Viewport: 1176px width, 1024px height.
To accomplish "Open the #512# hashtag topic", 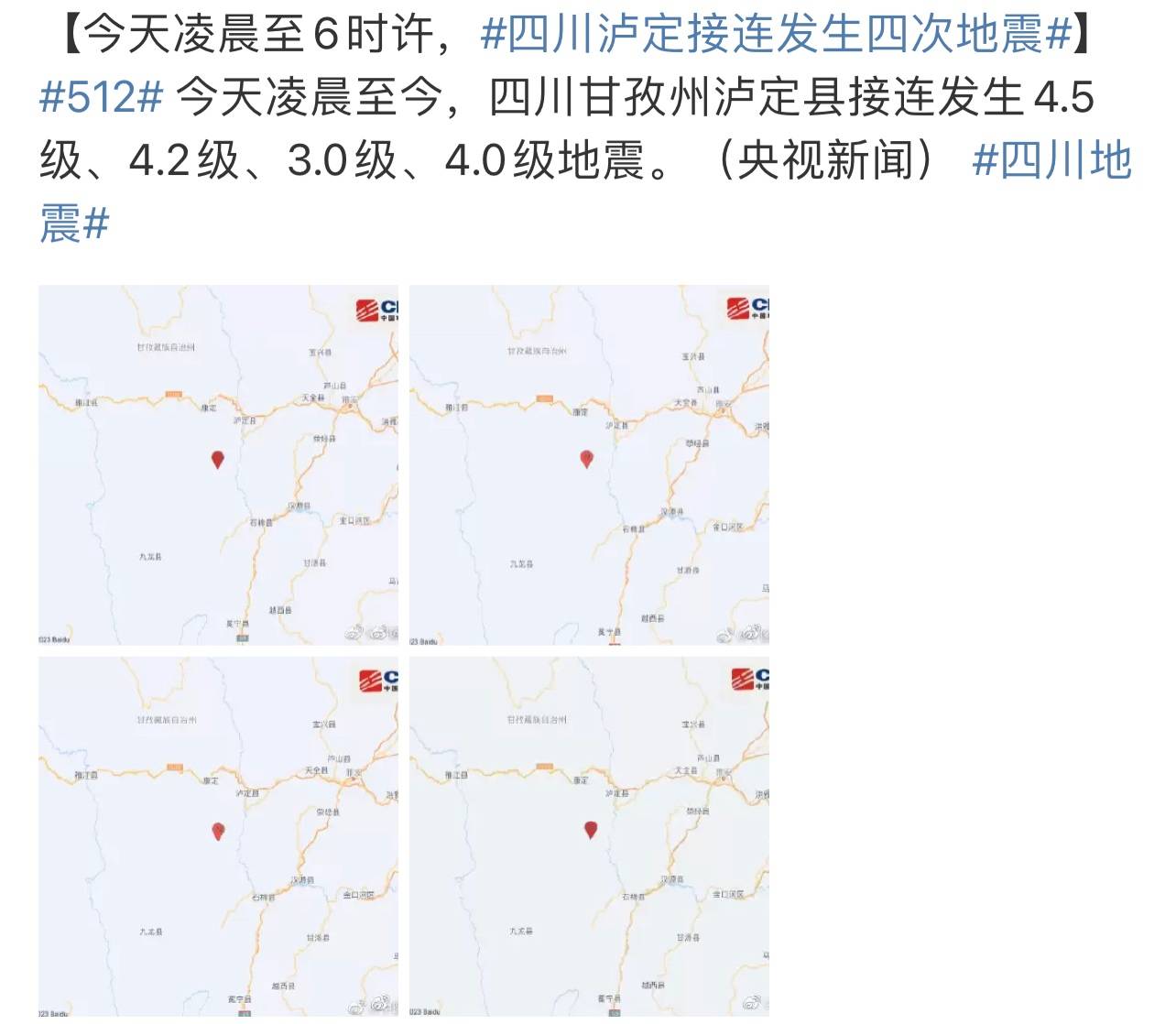I will [101, 97].
